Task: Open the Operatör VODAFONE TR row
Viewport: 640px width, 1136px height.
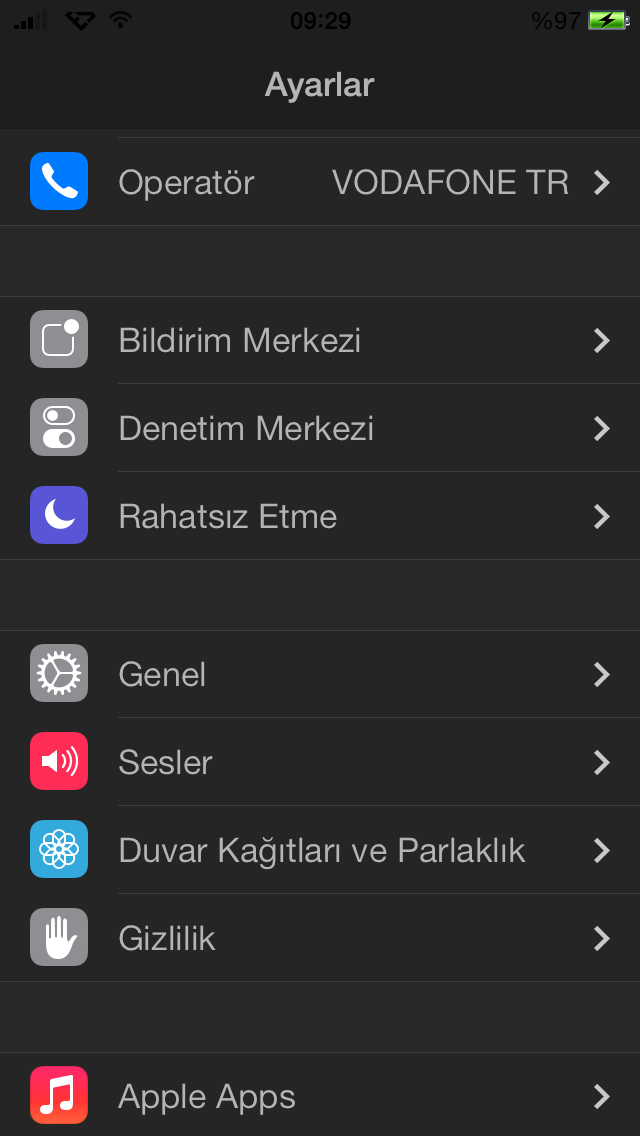Action: point(320,182)
